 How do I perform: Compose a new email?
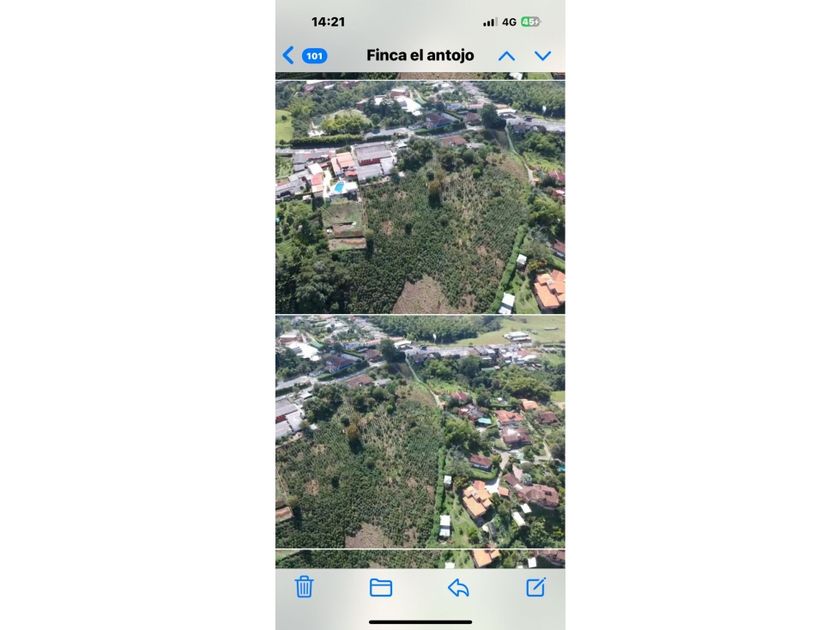536,587
